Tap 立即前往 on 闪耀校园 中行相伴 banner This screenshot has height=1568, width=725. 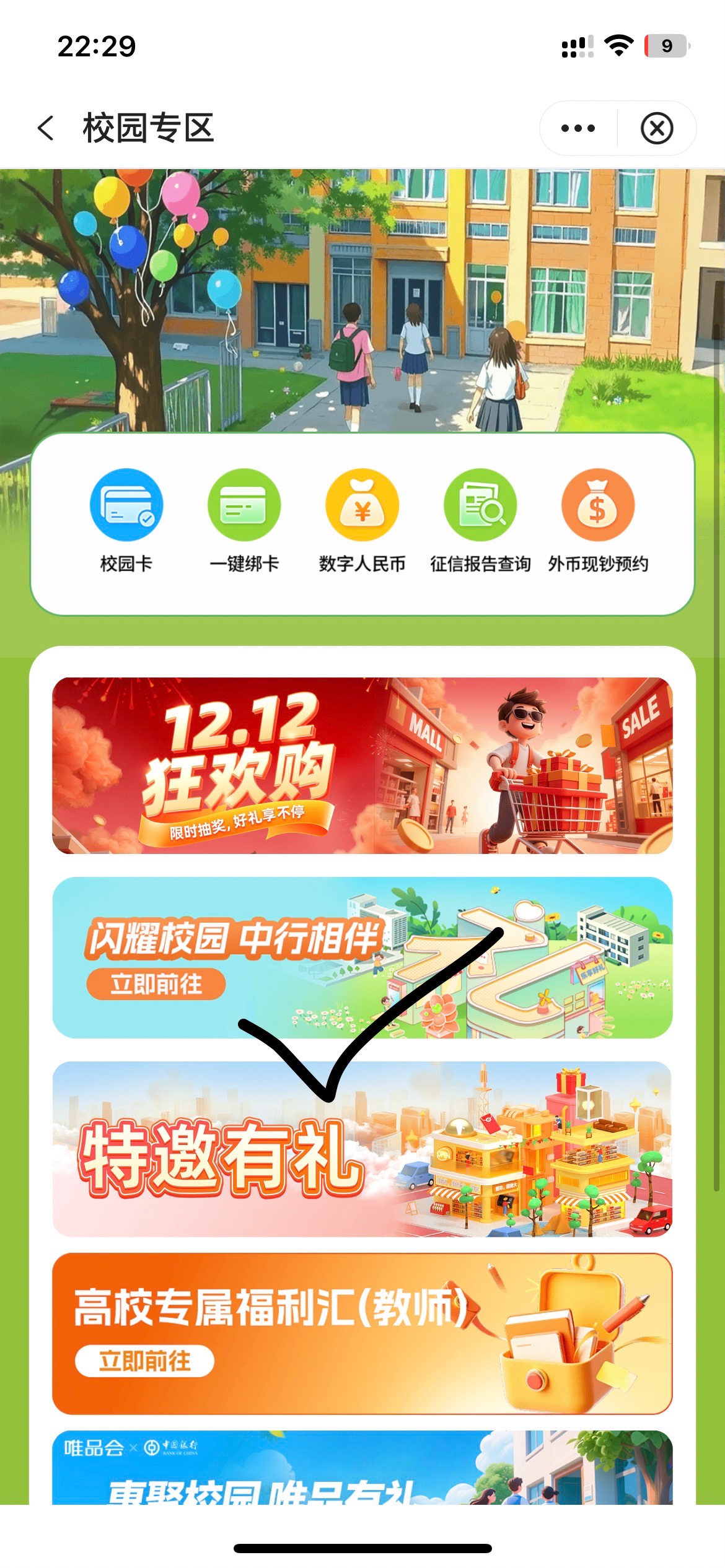pos(156,984)
